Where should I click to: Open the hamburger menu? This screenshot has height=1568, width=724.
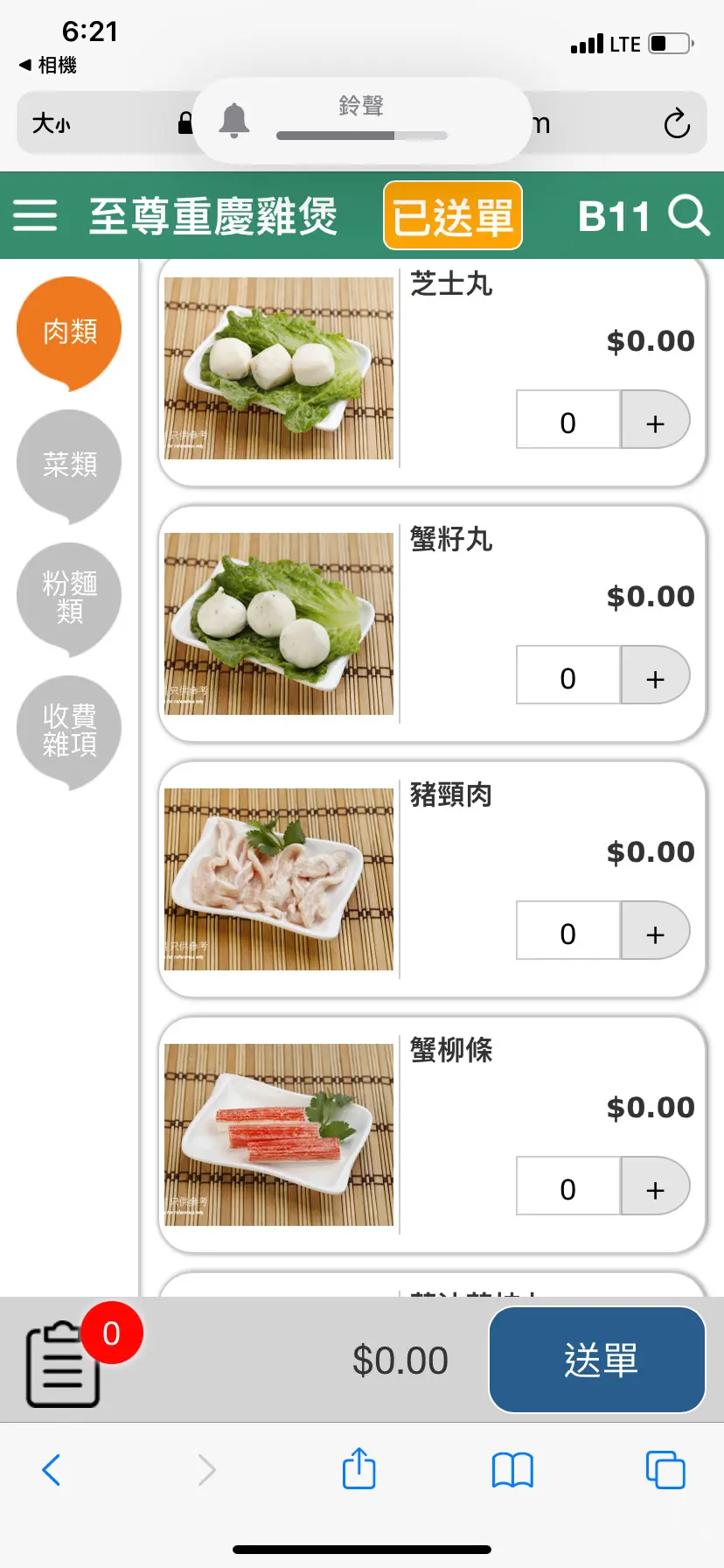tap(35, 215)
